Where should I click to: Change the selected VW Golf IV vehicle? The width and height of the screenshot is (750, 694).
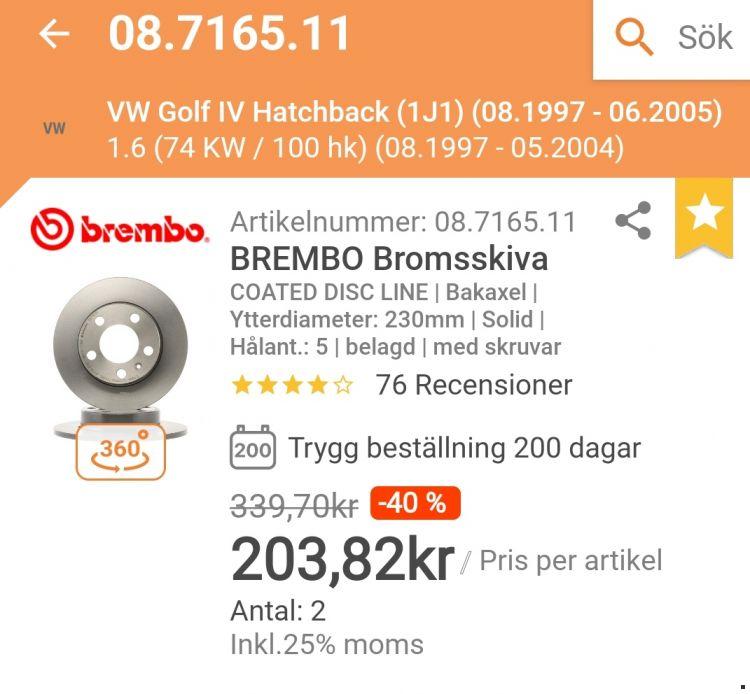coord(413,130)
